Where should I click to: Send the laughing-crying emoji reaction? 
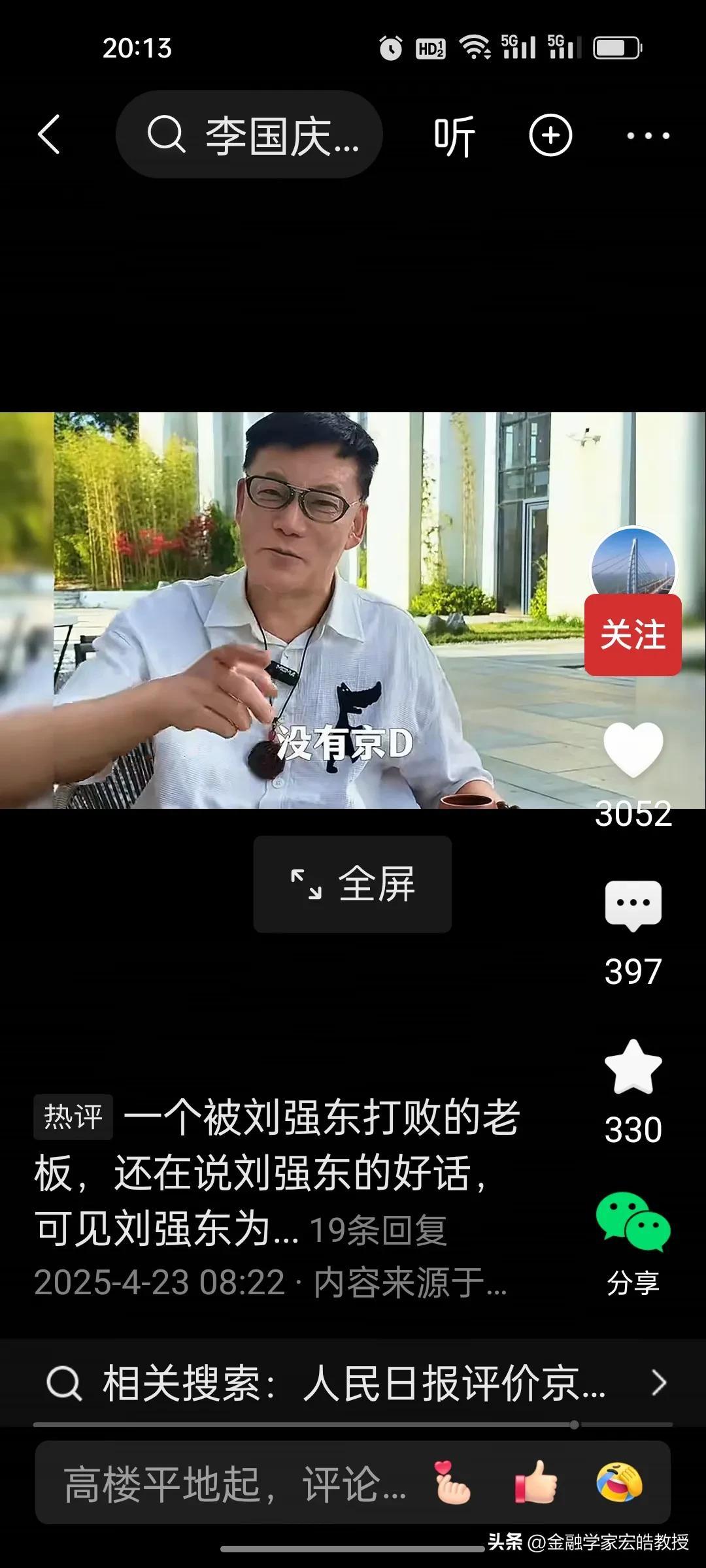click(619, 1483)
